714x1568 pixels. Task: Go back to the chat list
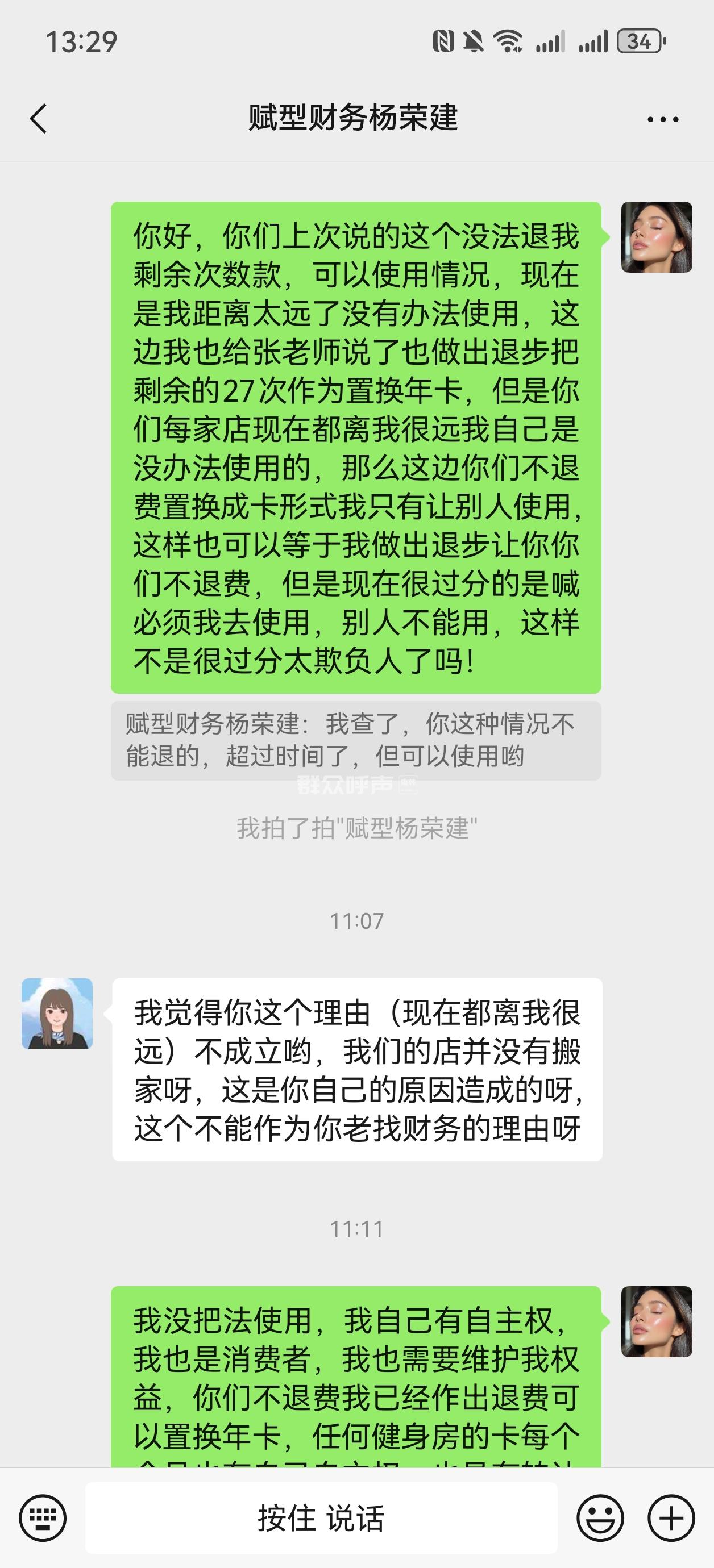point(39,118)
